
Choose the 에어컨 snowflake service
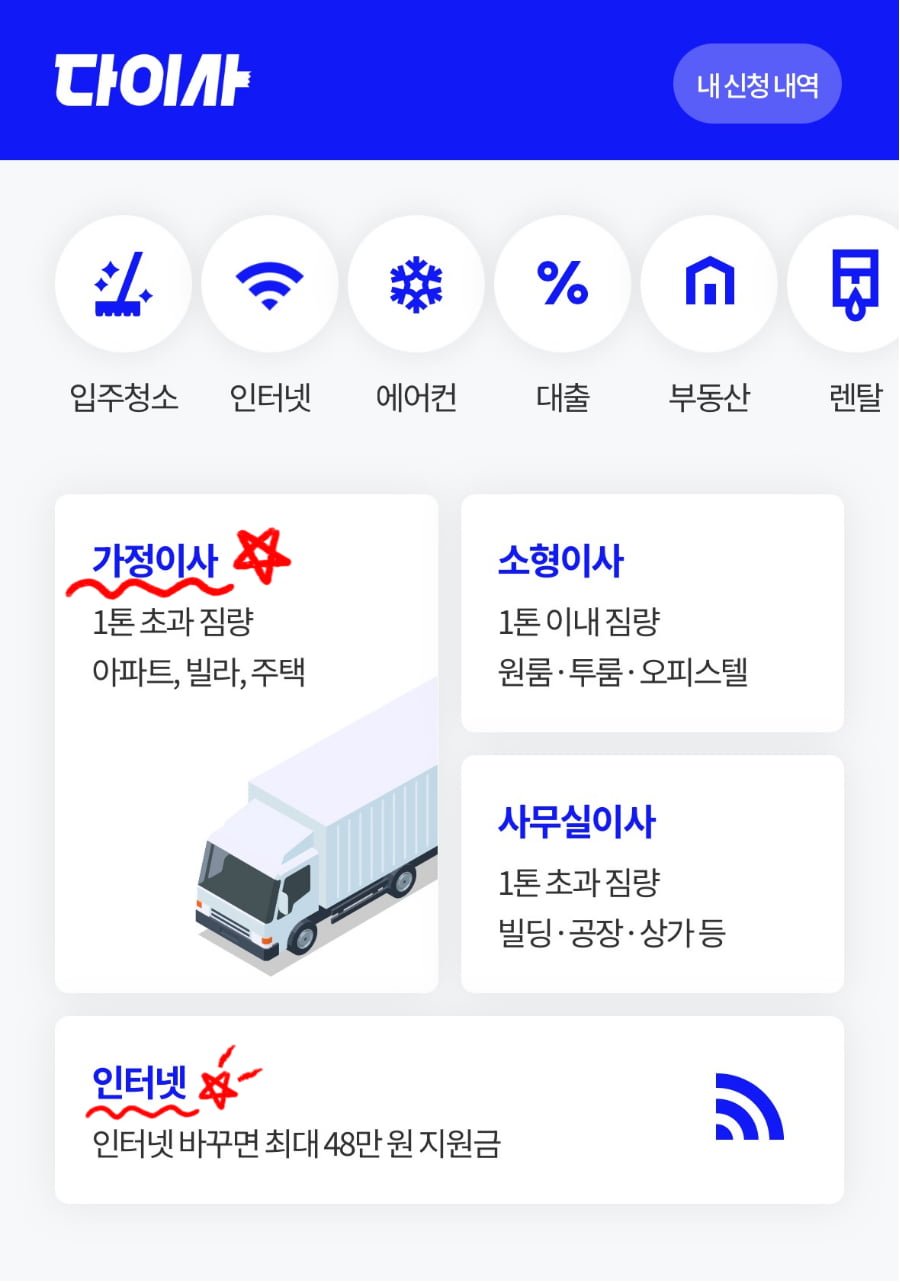(x=416, y=285)
